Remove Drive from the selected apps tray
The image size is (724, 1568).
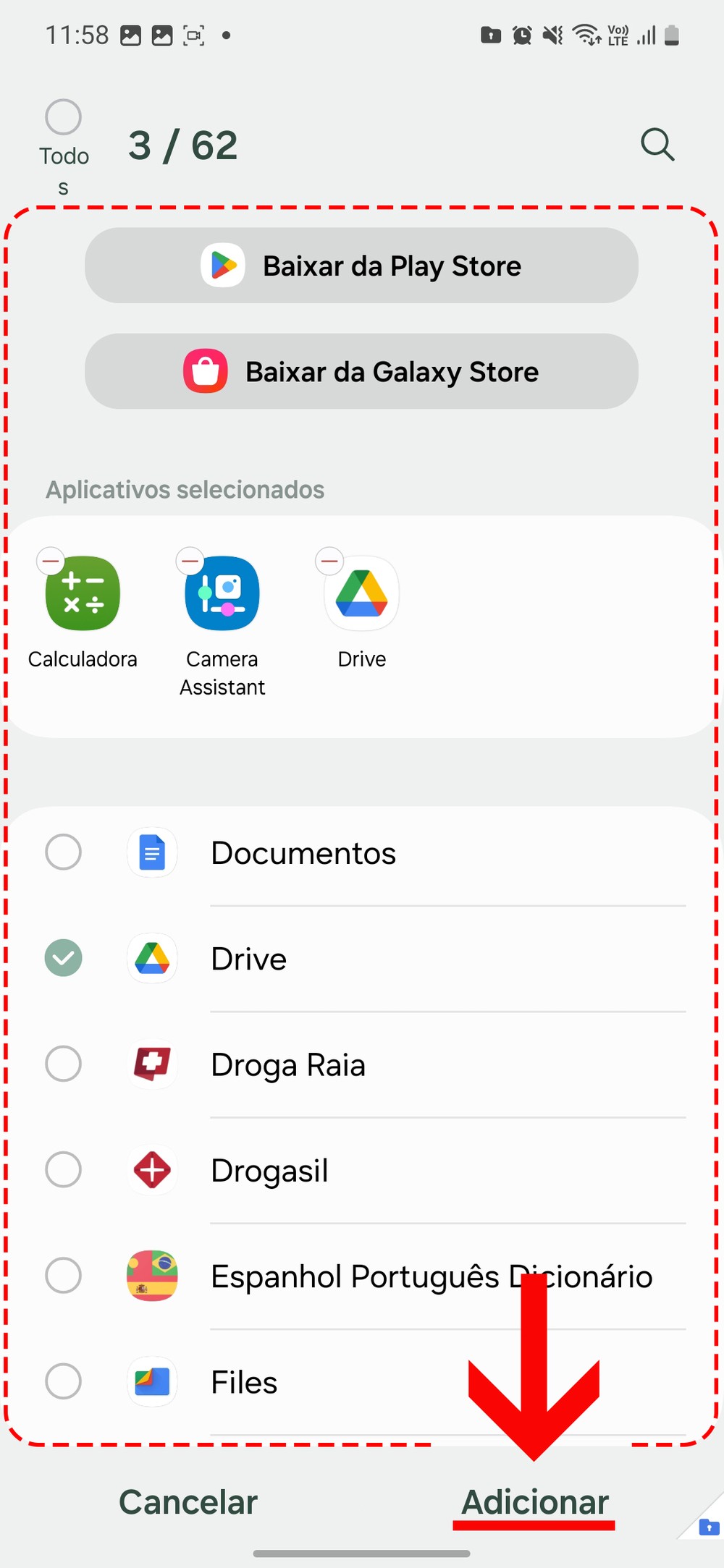pos(329,561)
